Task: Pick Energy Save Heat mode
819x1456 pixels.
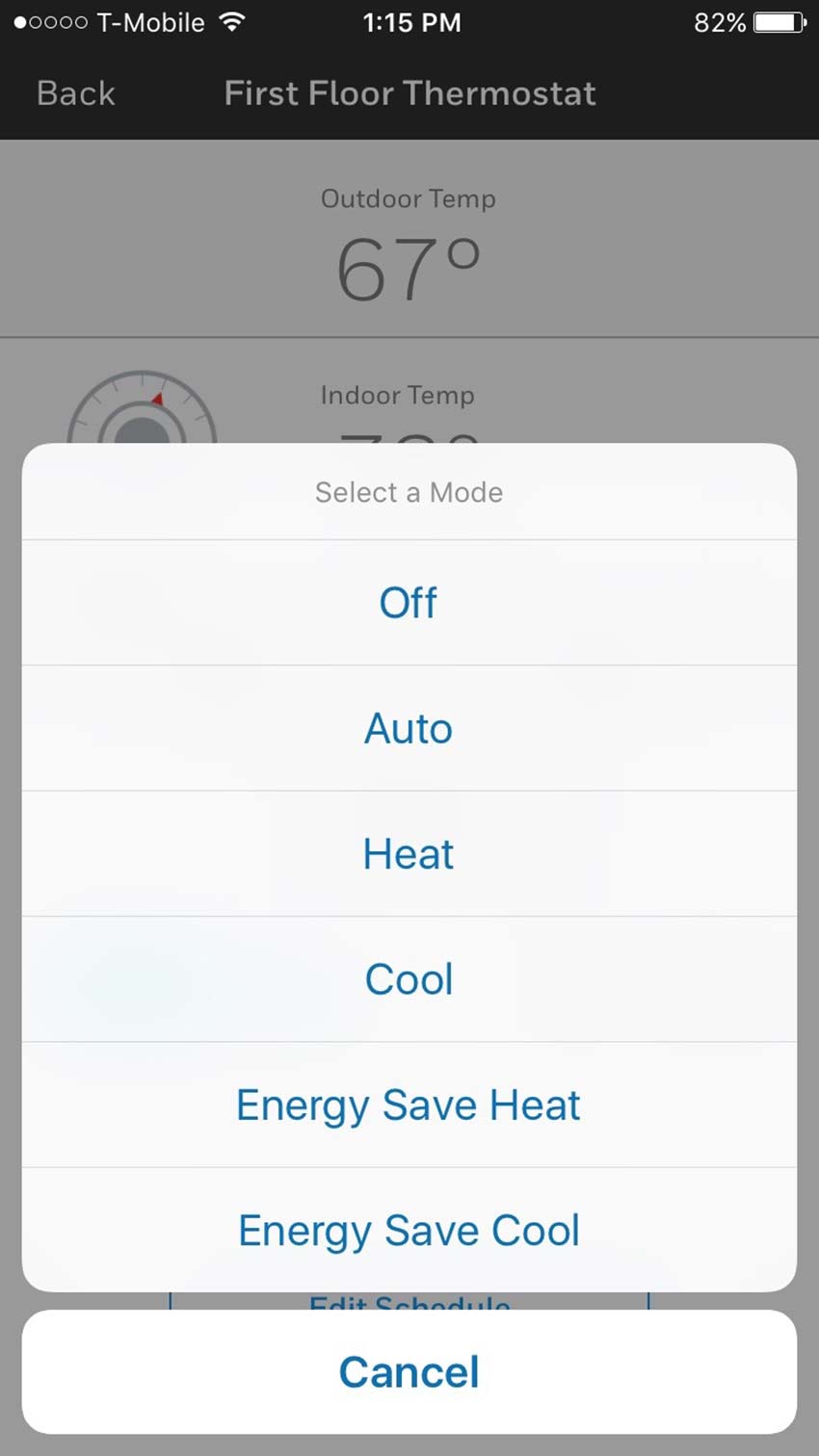Action: 409,1105
